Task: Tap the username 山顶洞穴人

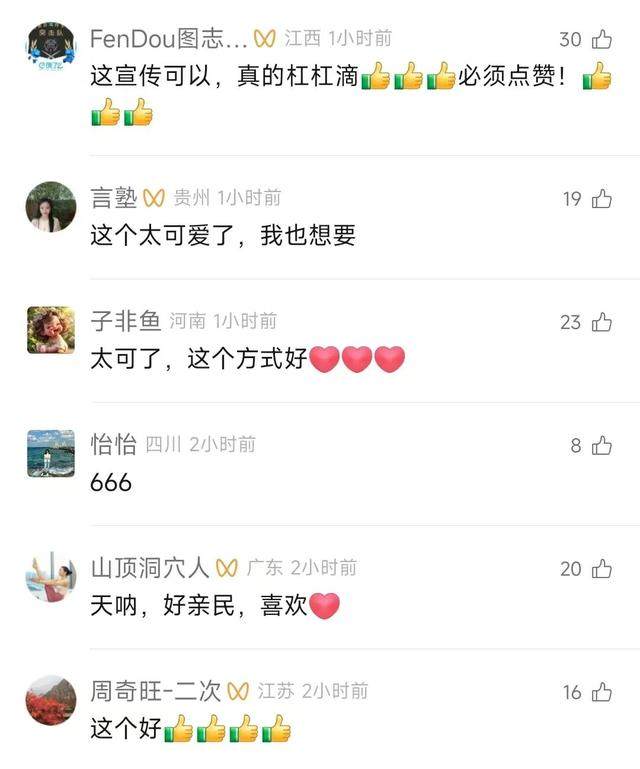Action: point(150,568)
